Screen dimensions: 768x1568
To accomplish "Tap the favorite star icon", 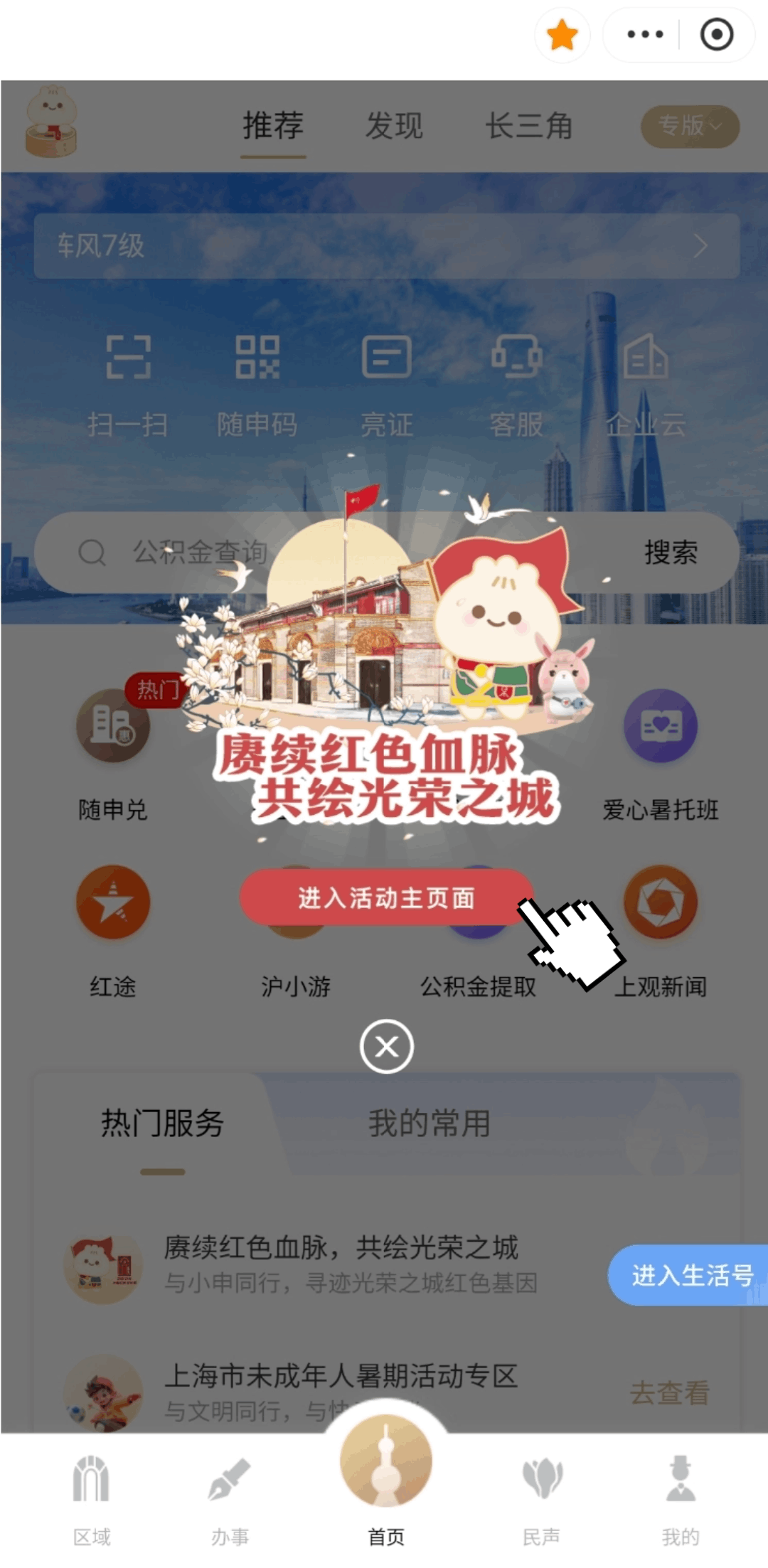I will coord(562,35).
